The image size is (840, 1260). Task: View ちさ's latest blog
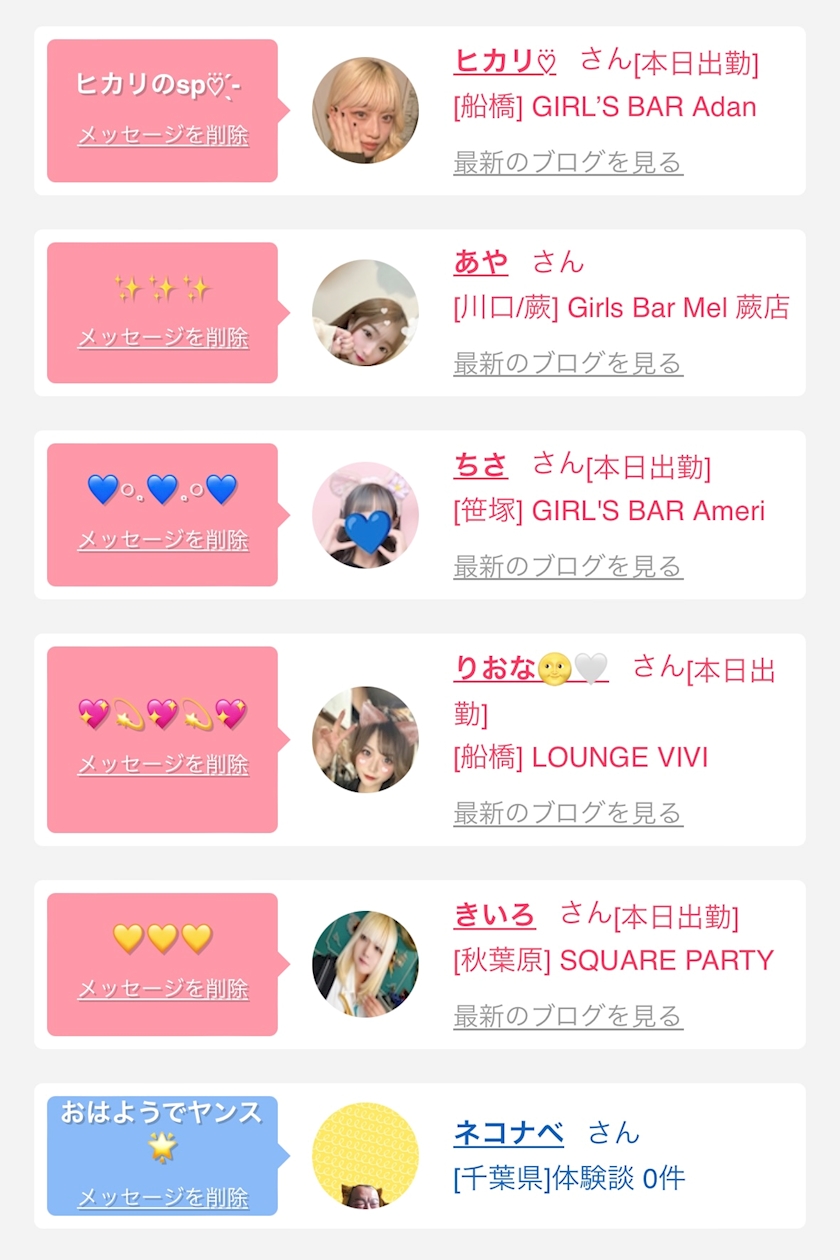coord(568,566)
